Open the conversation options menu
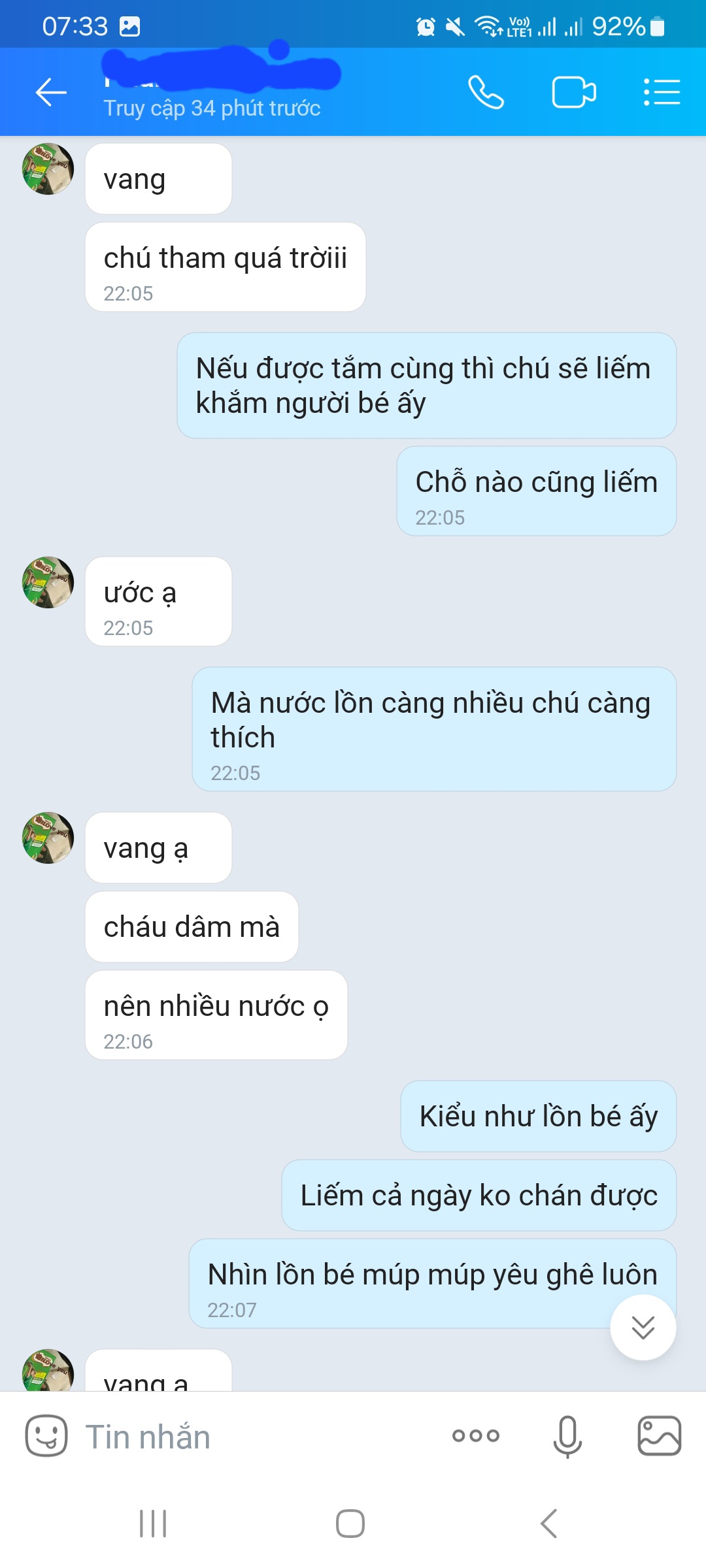706x1568 pixels. coord(662,92)
